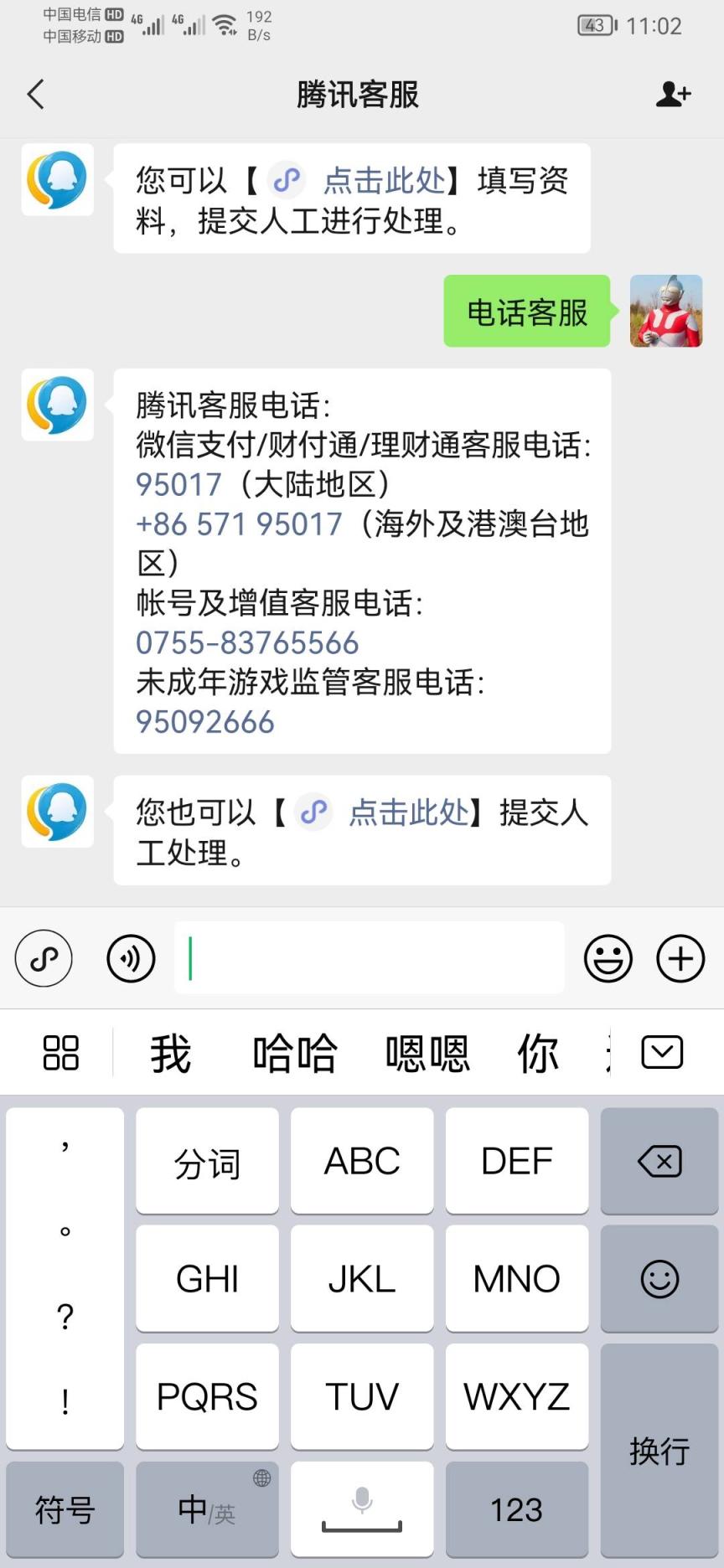Hide the on-screen keyboard
The image size is (724, 1568).
tap(662, 1052)
